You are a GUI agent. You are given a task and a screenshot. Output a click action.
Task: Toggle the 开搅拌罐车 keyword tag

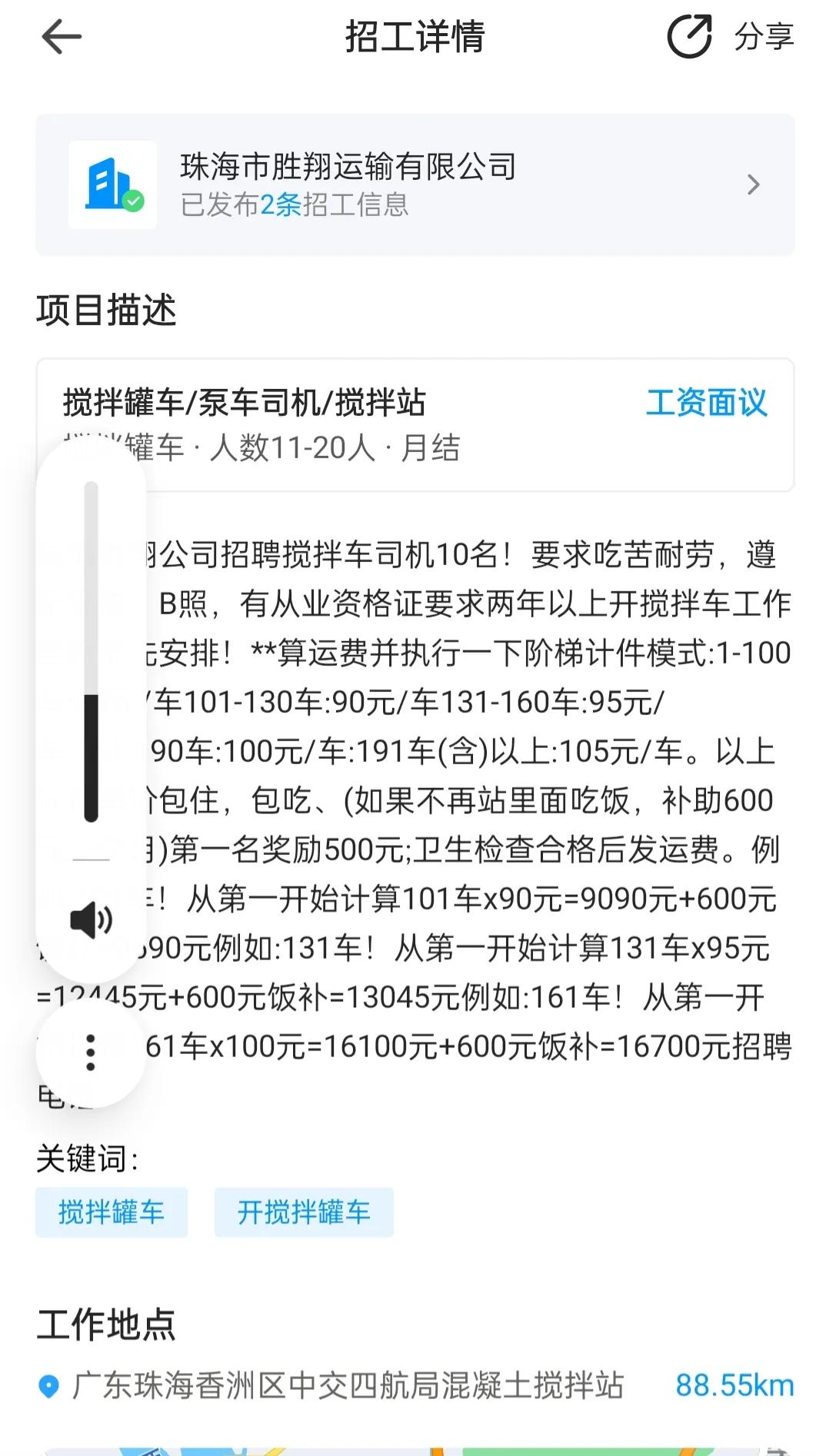pyautogui.click(x=304, y=1212)
